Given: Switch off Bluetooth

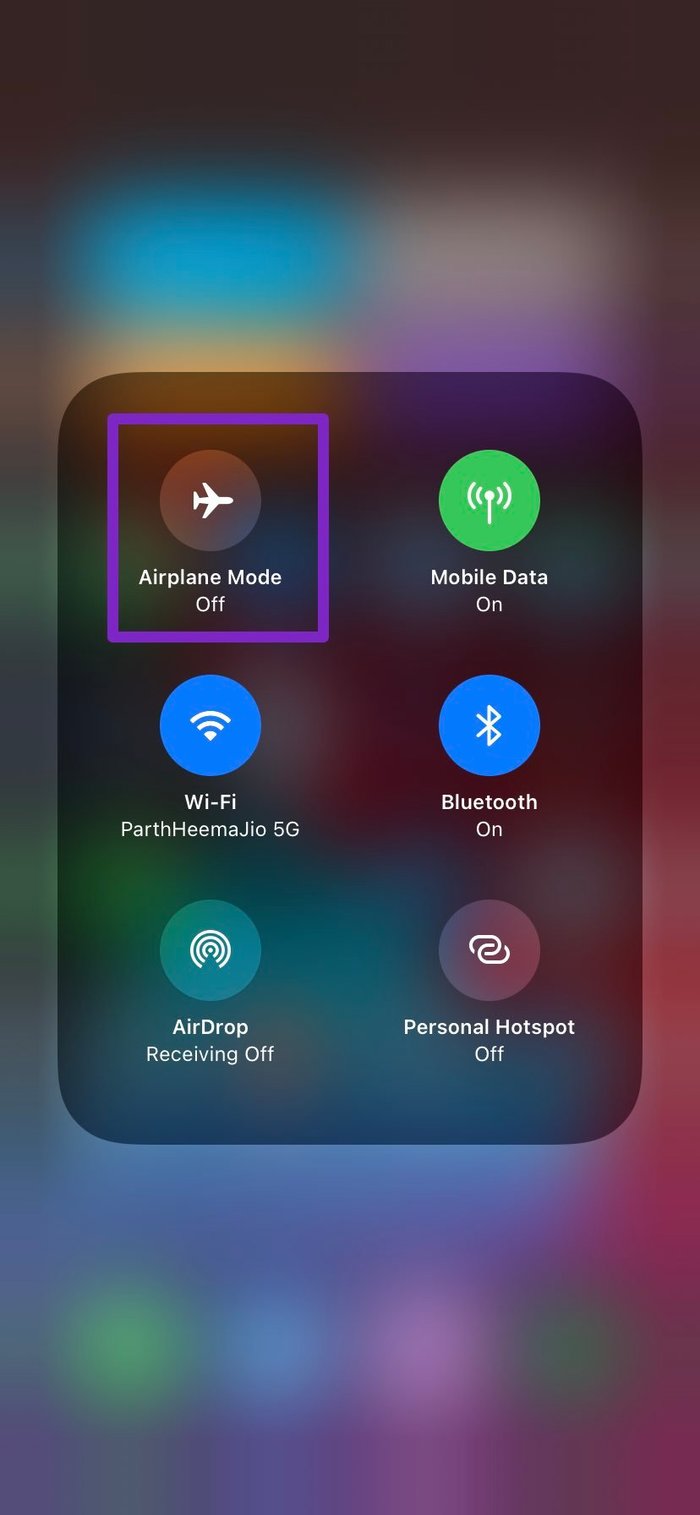Looking at the screenshot, I should (x=489, y=725).
